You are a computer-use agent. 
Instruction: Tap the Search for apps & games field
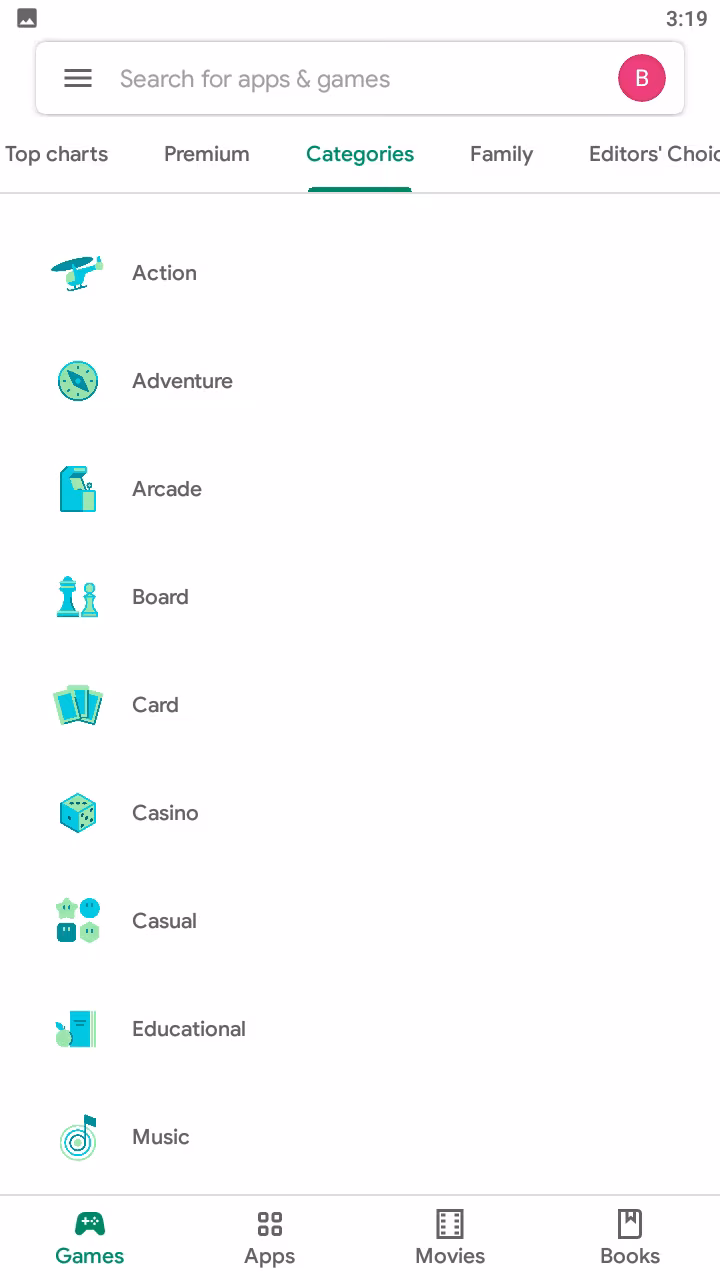pos(340,79)
